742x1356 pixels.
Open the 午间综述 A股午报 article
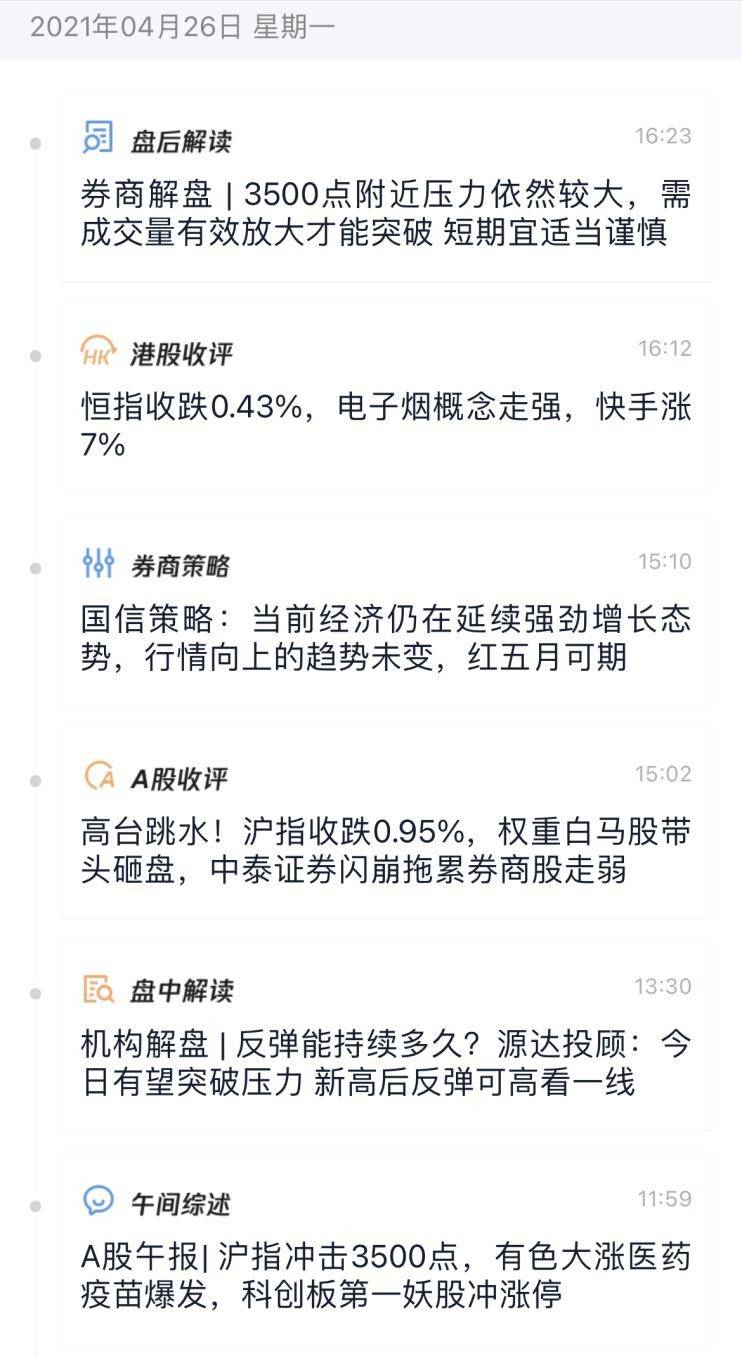(x=386, y=1249)
